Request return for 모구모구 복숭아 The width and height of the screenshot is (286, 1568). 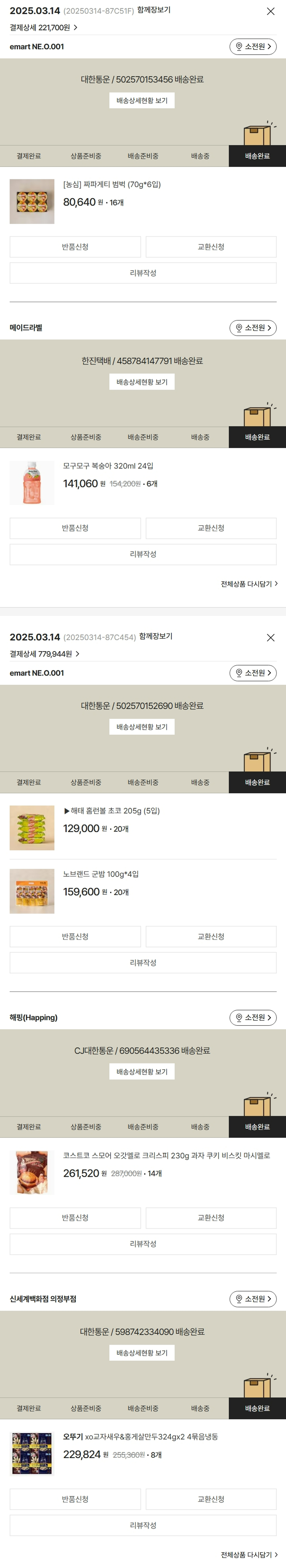[x=75, y=528]
